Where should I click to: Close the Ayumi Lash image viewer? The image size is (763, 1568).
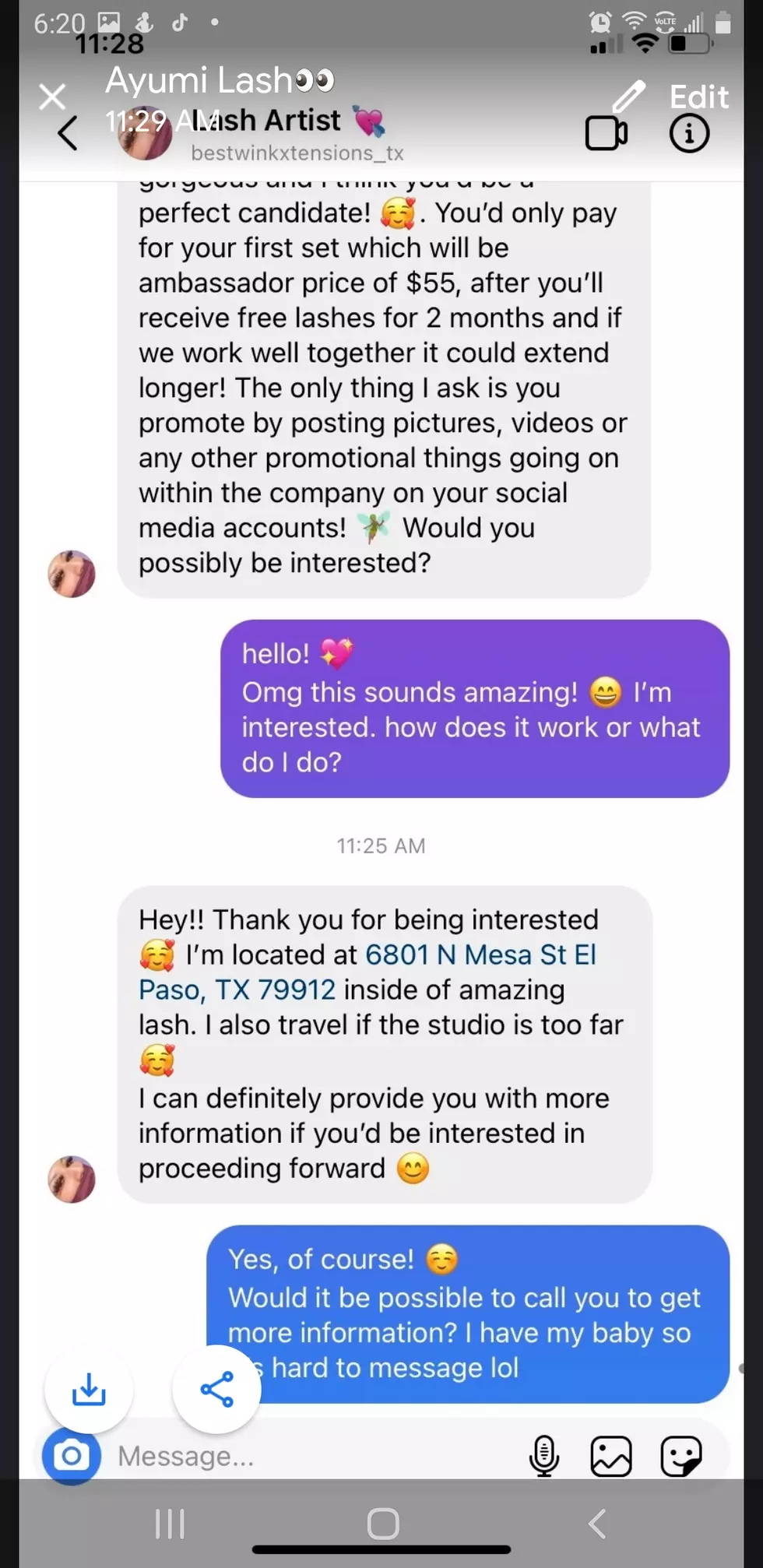pos(52,97)
